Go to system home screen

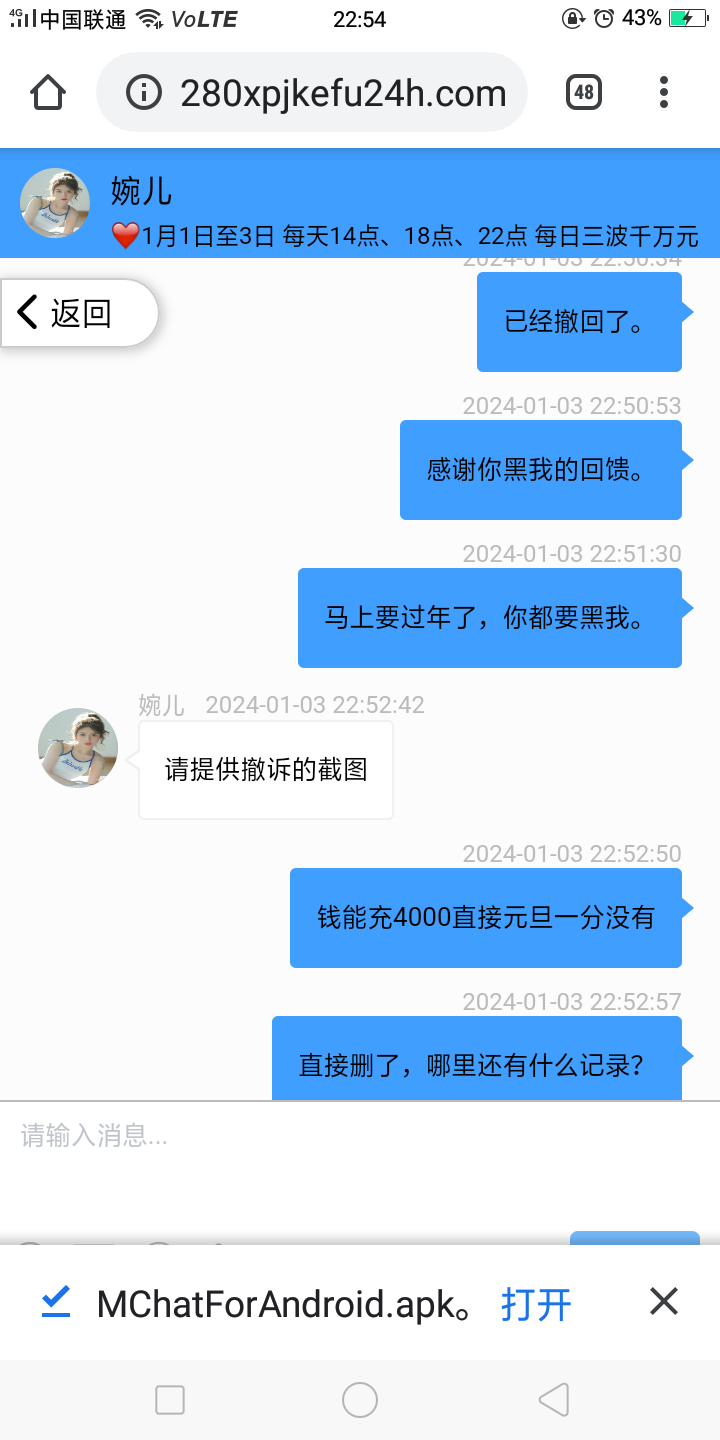(x=360, y=1400)
